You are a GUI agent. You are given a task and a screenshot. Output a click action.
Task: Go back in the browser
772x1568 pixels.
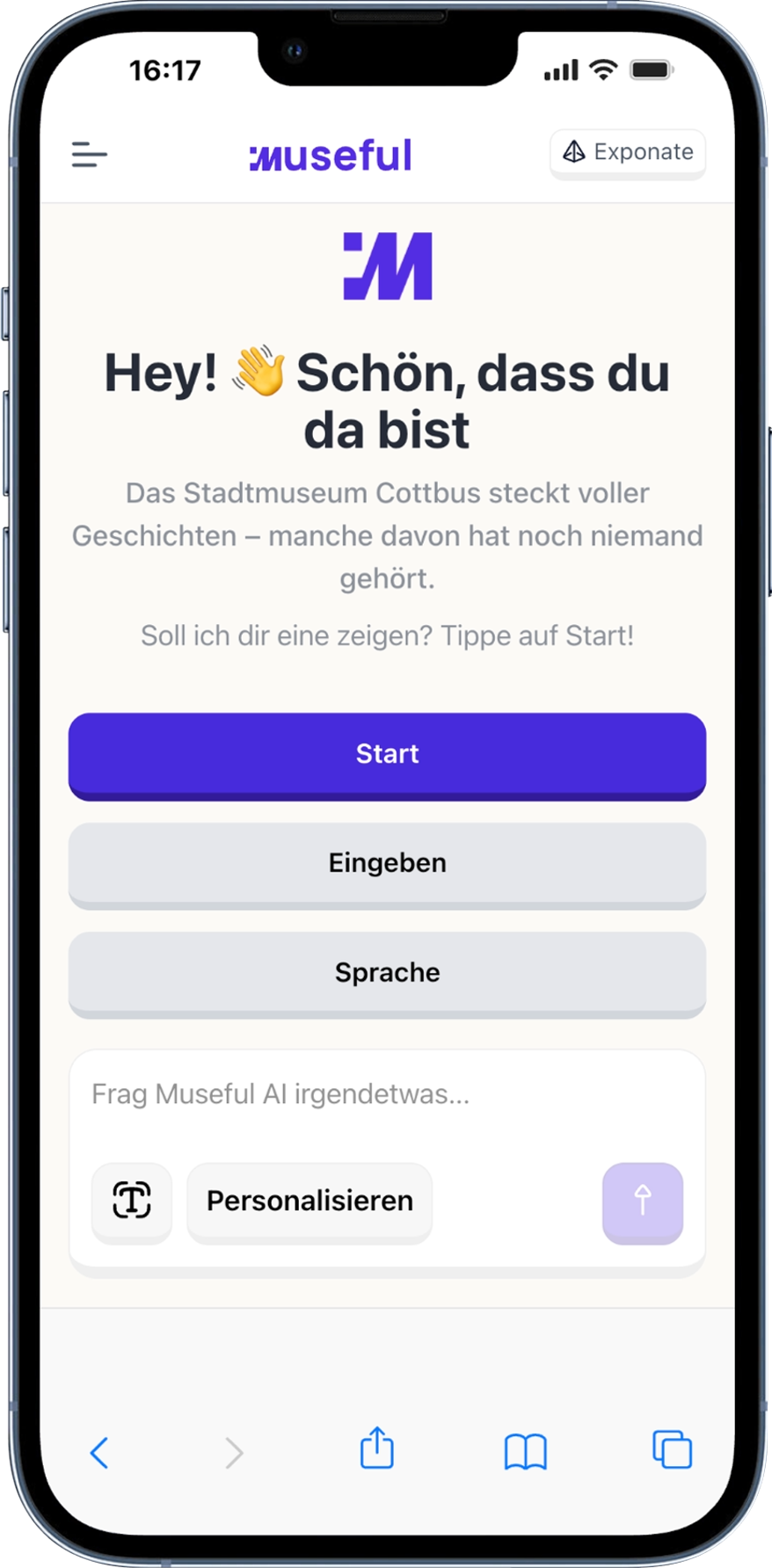coord(99,1452)
